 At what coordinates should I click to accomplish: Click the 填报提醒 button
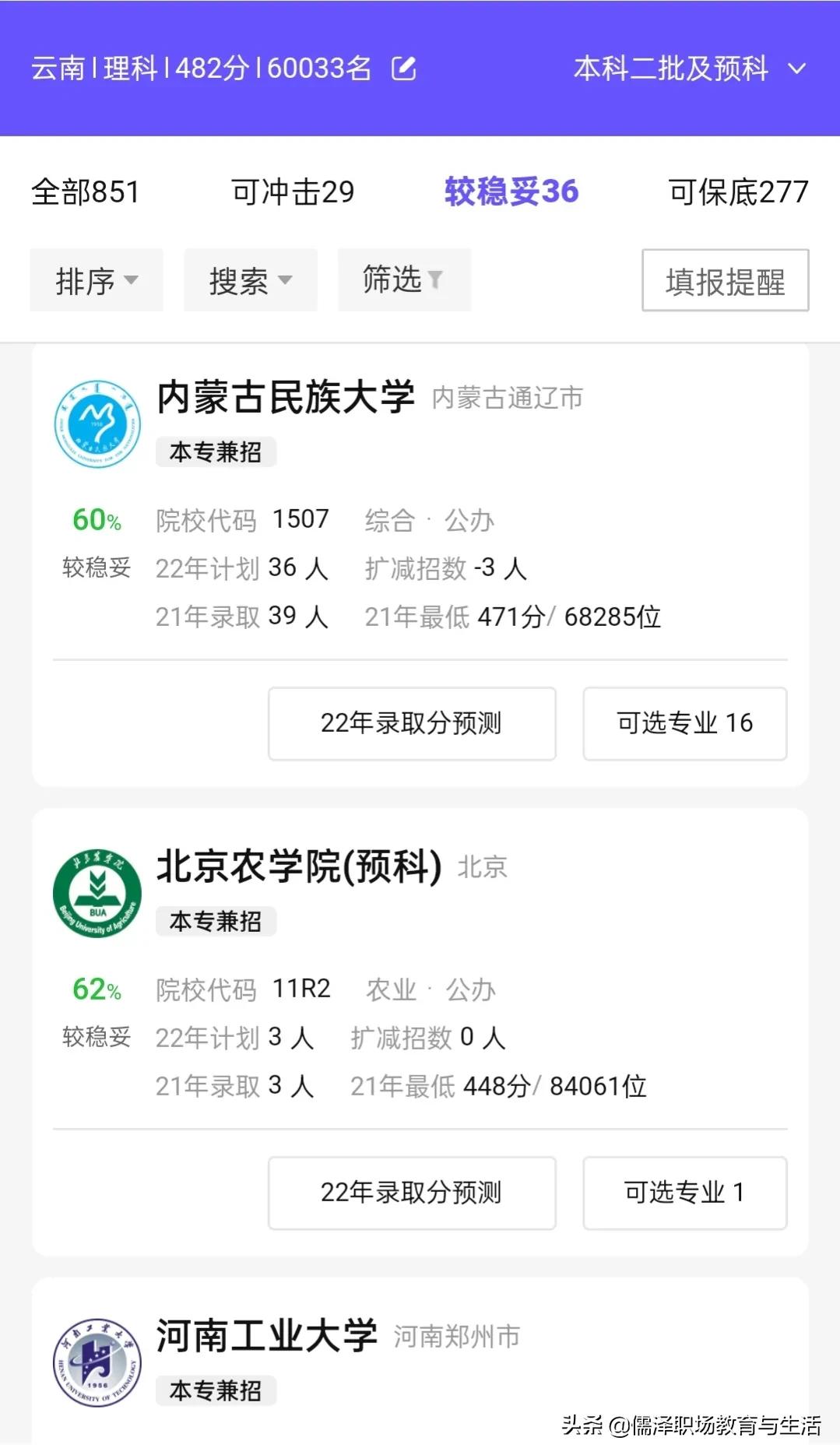724,281
